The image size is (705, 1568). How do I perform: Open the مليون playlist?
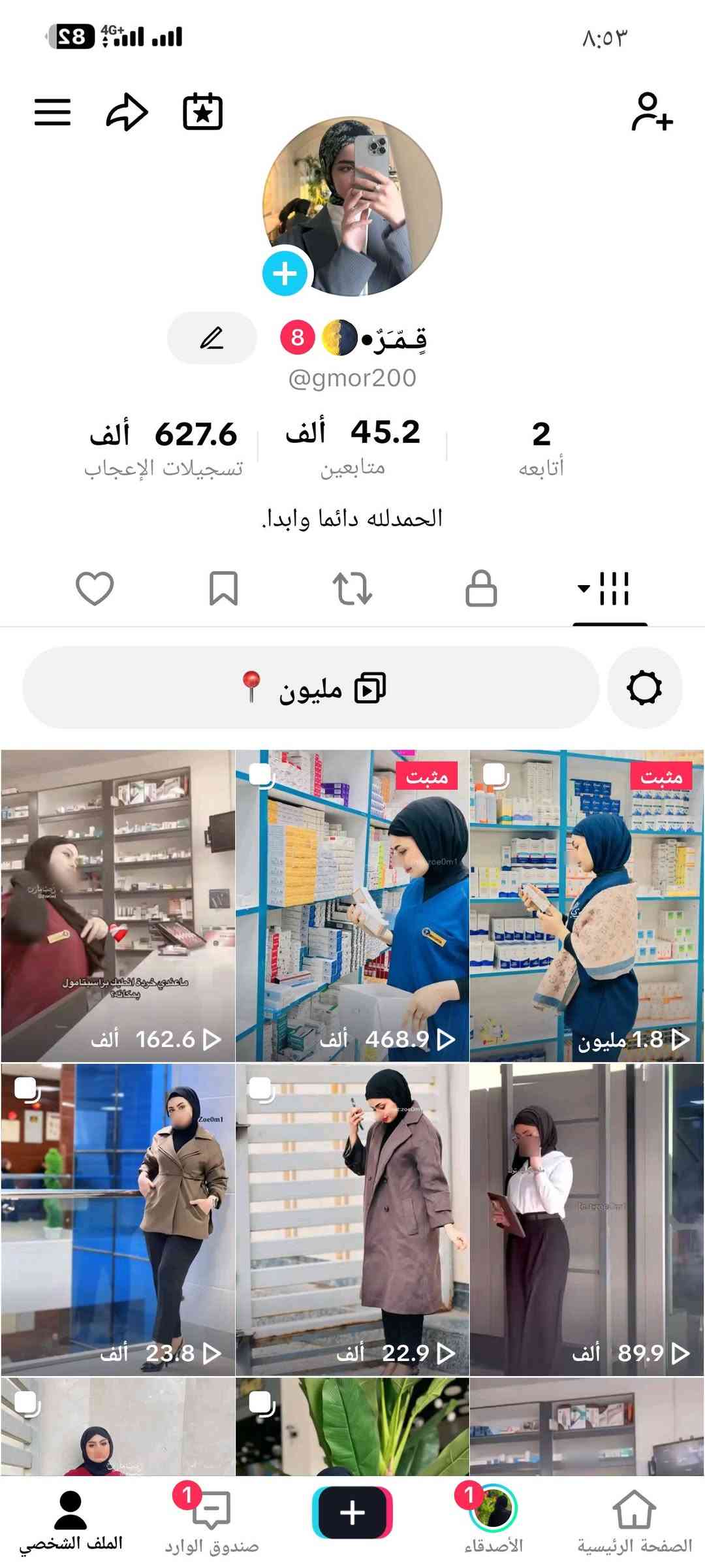311,688
